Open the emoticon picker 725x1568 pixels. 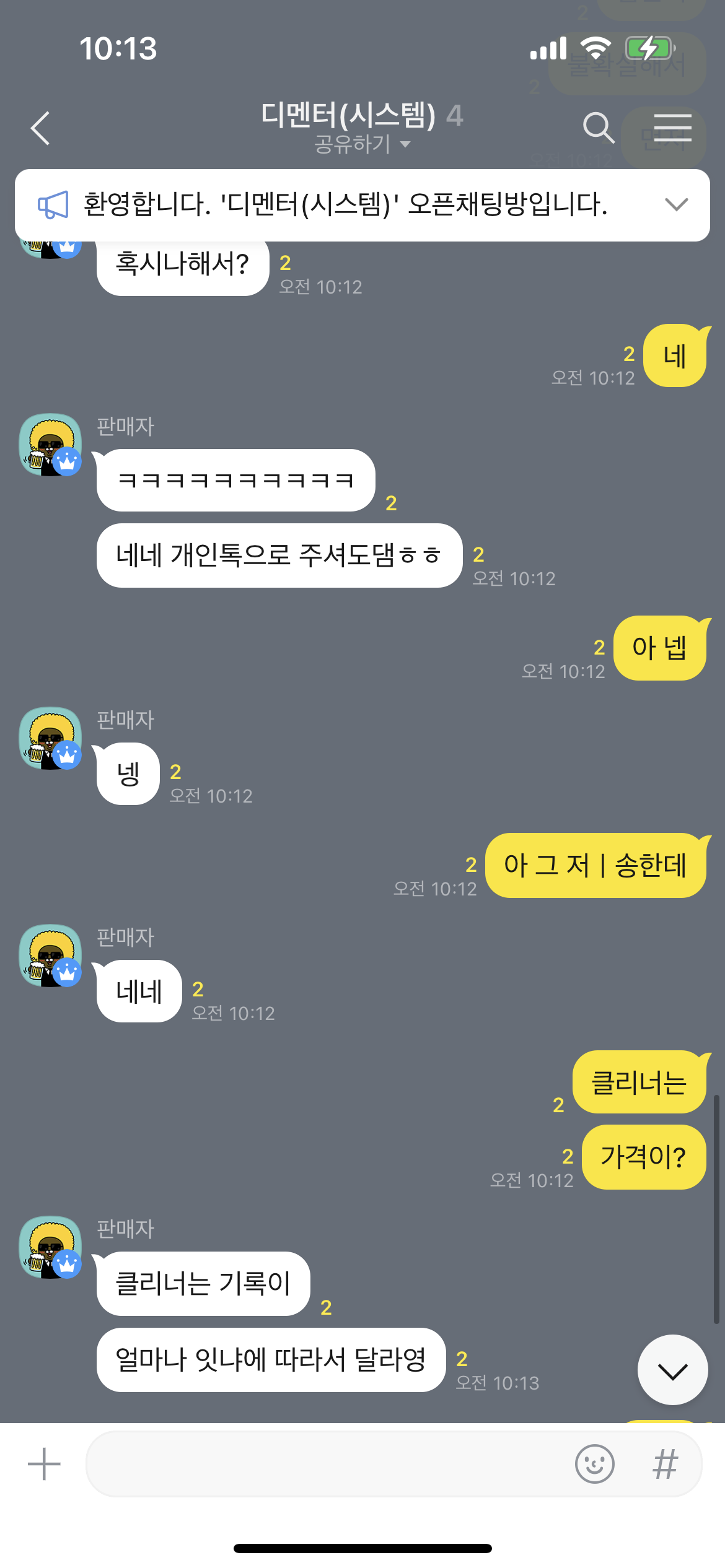(594, 1464)
